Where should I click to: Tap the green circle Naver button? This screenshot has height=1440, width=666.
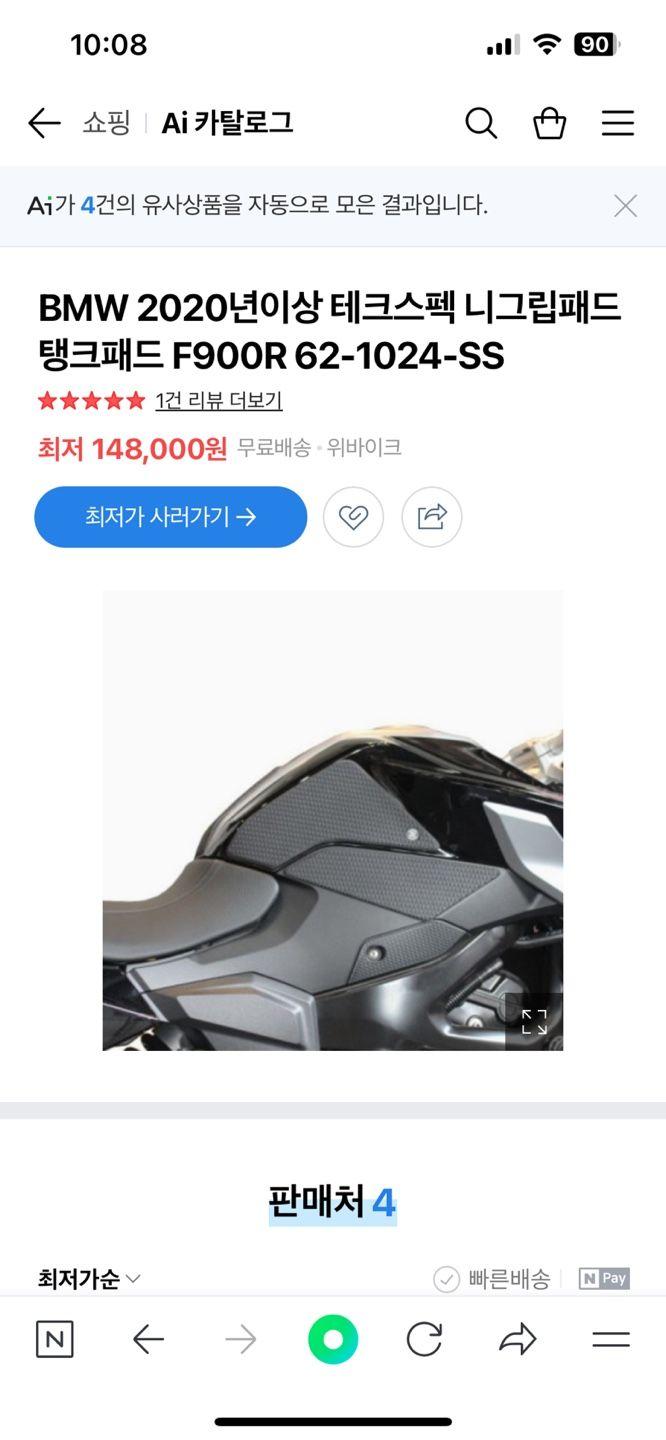click(x=333, y=1340)
